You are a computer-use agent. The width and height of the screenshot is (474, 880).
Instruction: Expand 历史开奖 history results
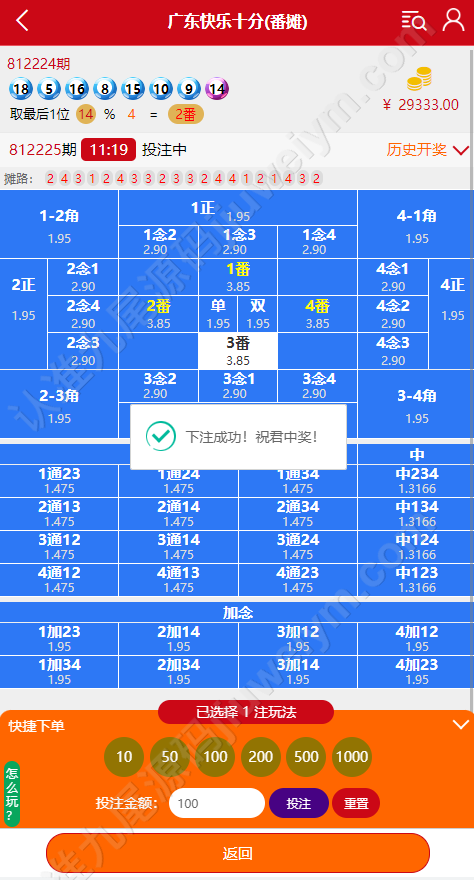427,150
